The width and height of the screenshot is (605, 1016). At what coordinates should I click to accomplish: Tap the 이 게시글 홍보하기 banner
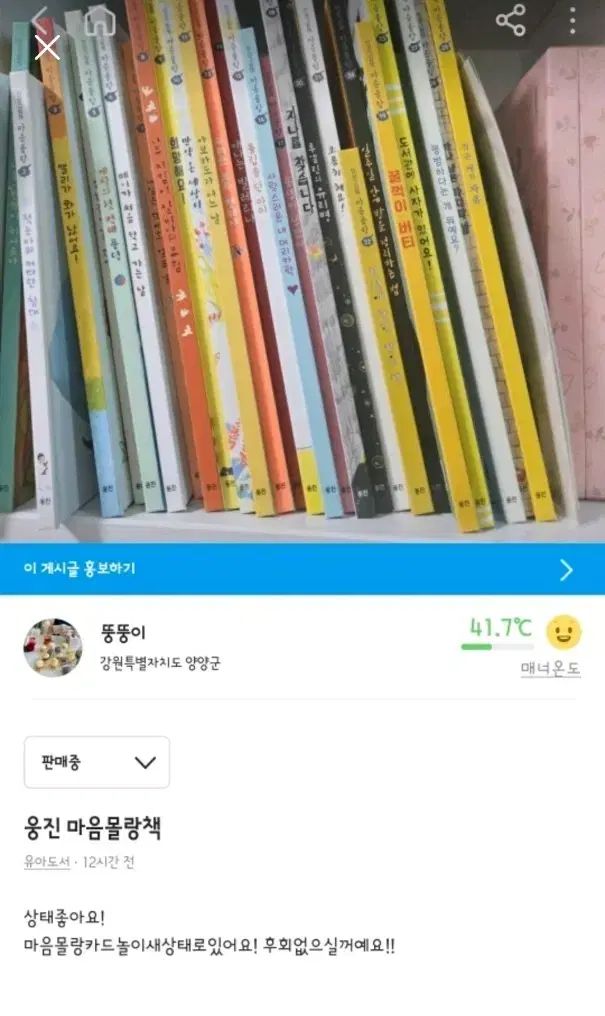[x=302, y=569]
